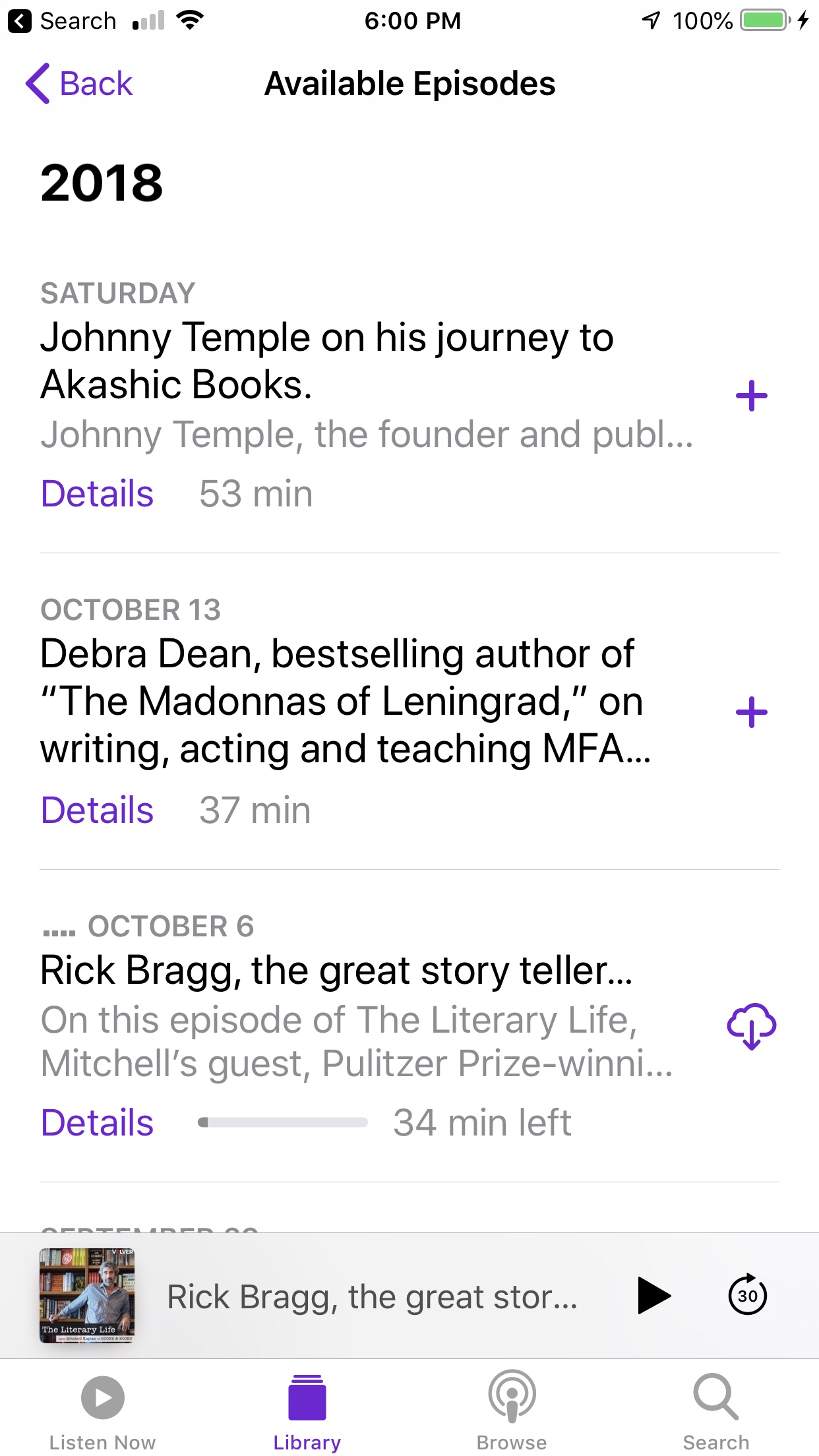819x1456 pixels.
Task: Open Details for the Debra Dean episode
Action: tap(97, 810)
